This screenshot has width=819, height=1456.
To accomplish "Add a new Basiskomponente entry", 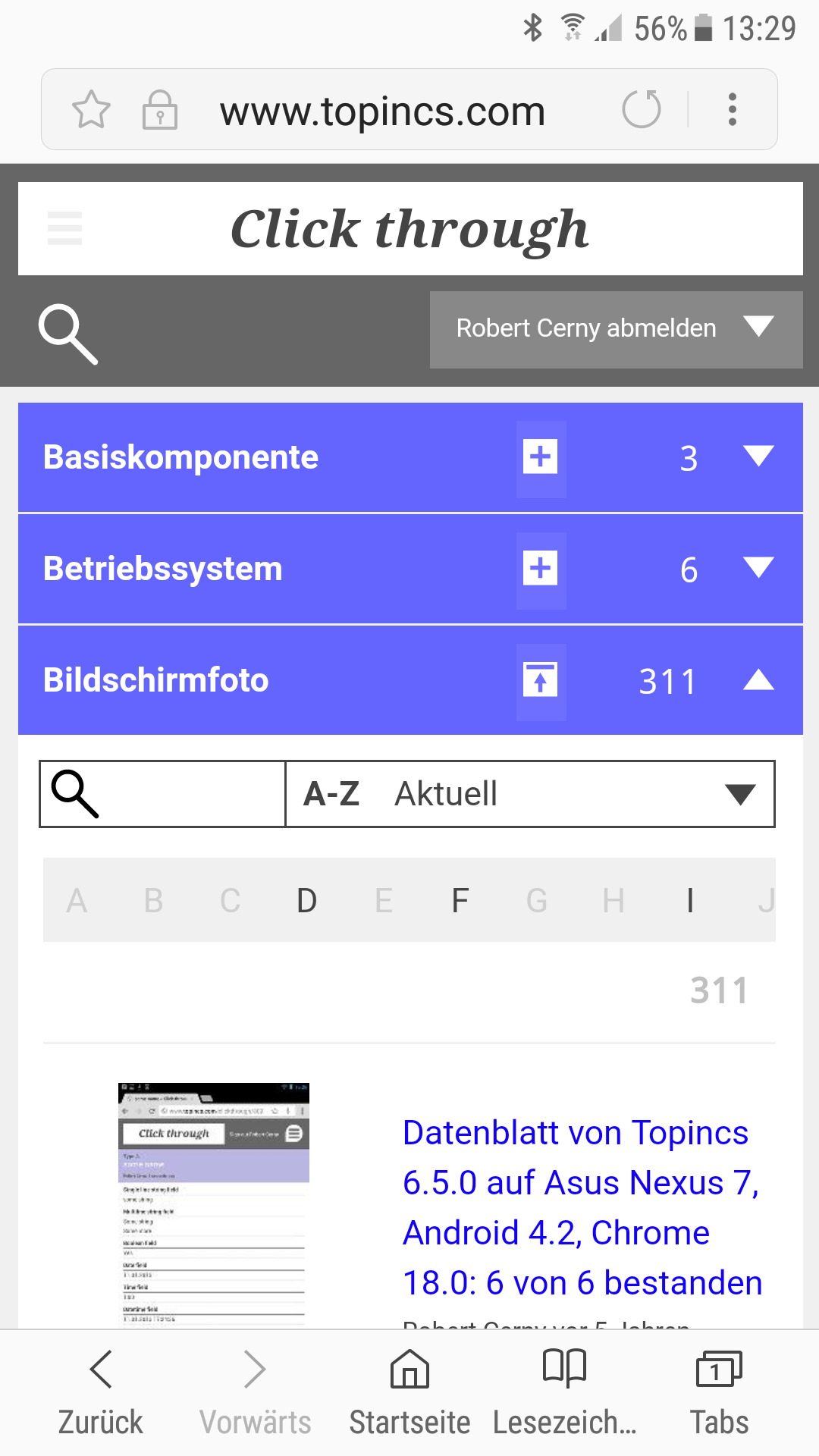I will 541,457.
